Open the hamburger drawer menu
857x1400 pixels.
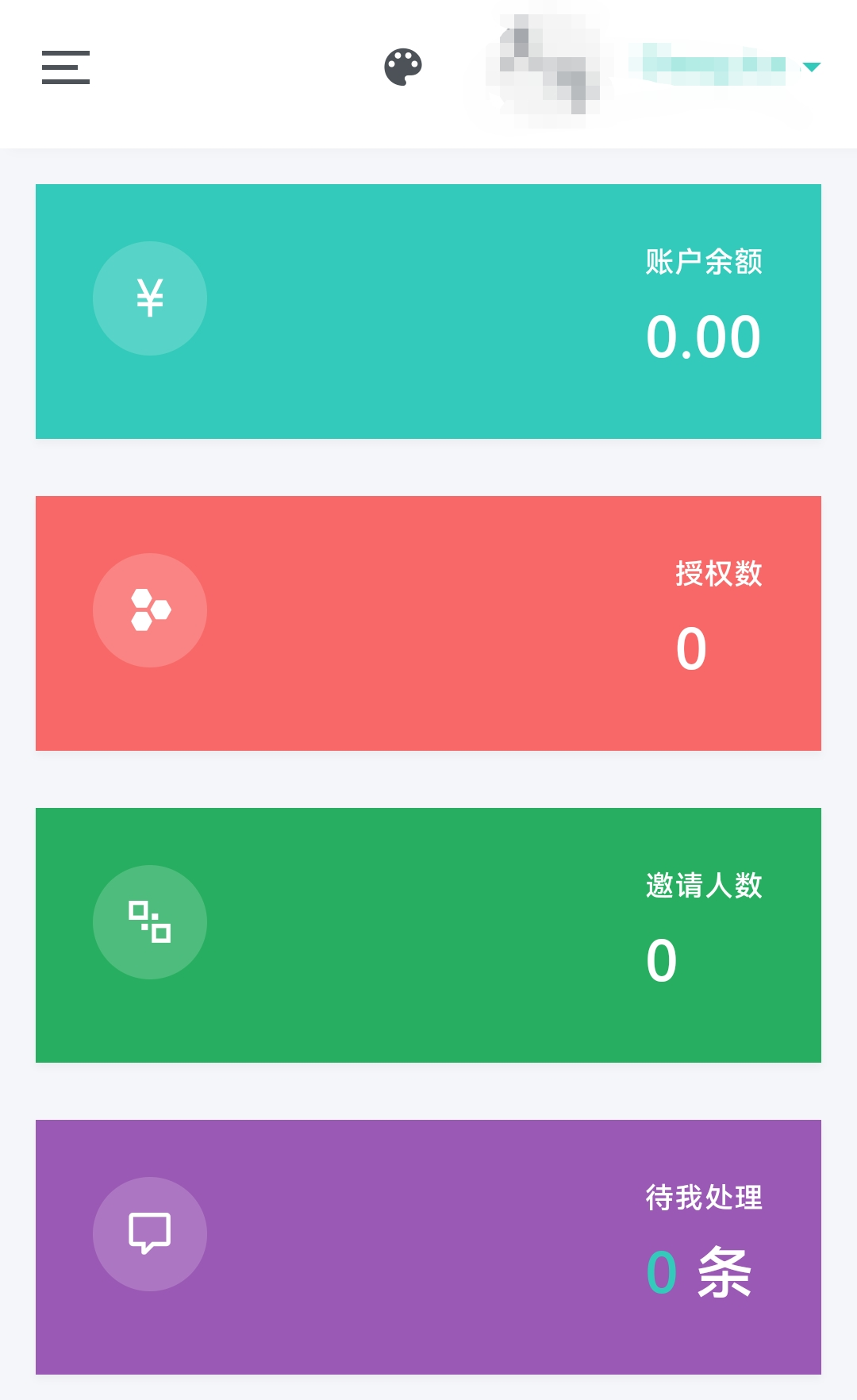(x=66, y=67)
